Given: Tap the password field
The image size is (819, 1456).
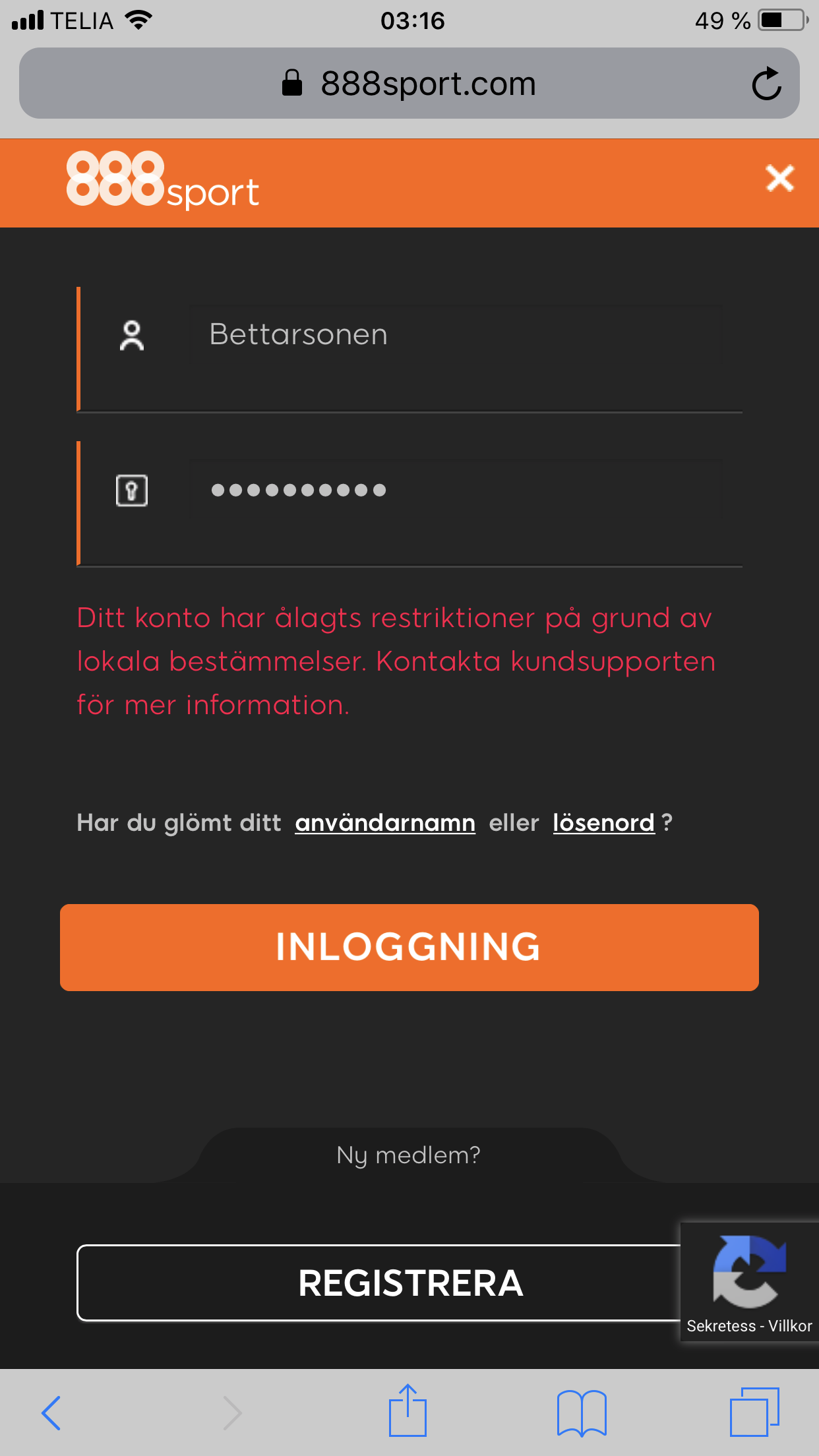Looking at the screenshot, I should [456, 490].
